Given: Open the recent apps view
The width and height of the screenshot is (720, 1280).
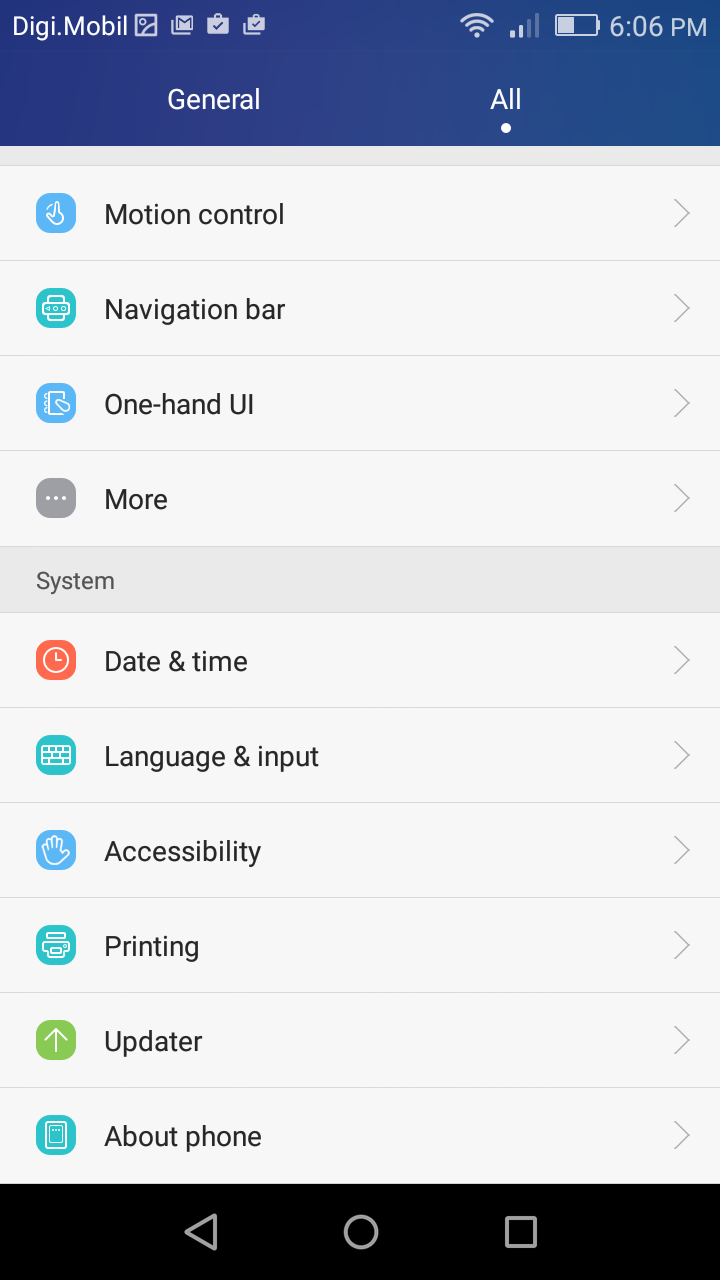Looking at the screenshot, I should [520, 1232].
